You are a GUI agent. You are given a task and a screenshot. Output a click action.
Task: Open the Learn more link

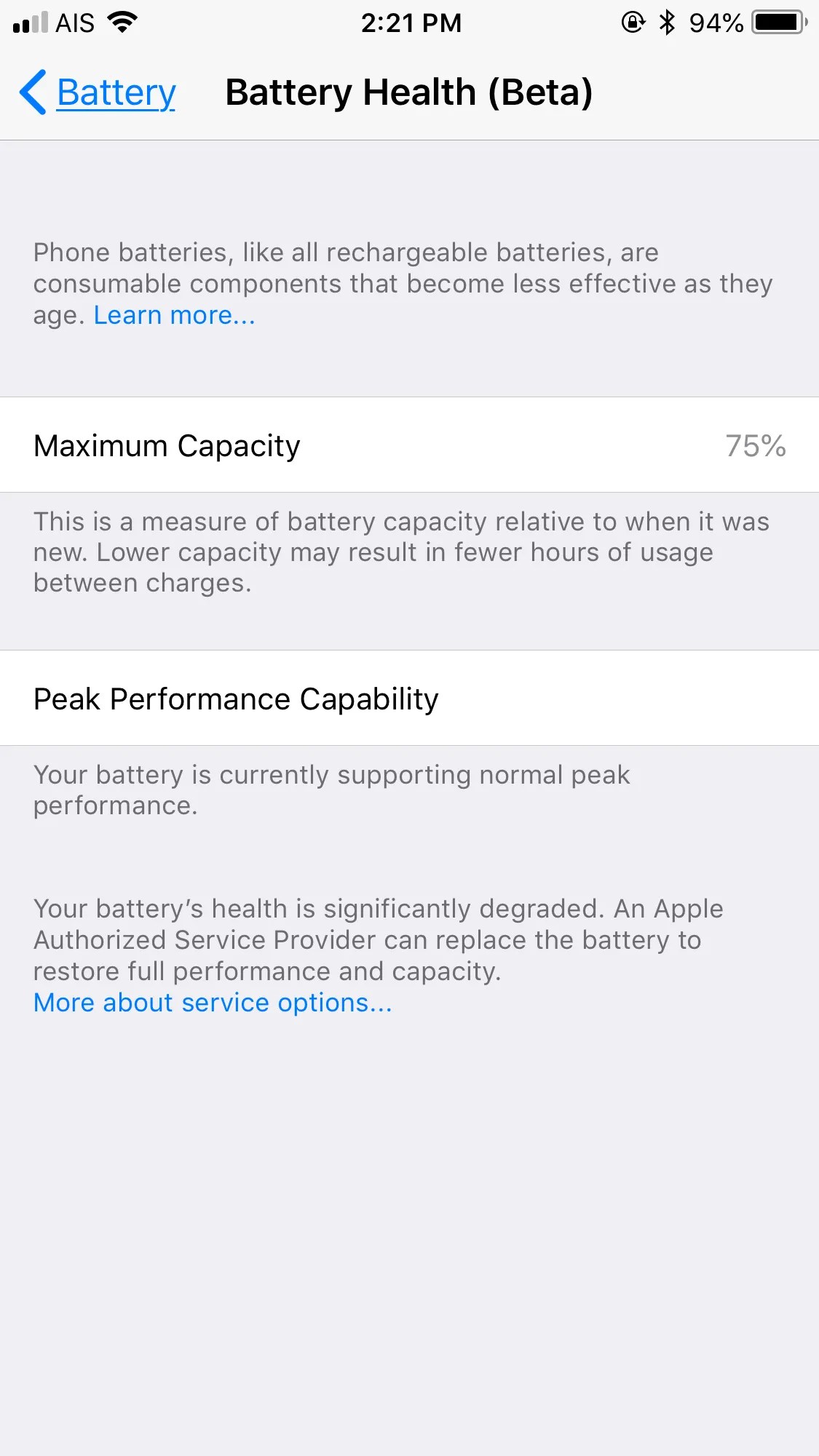[x=173, y=314]
